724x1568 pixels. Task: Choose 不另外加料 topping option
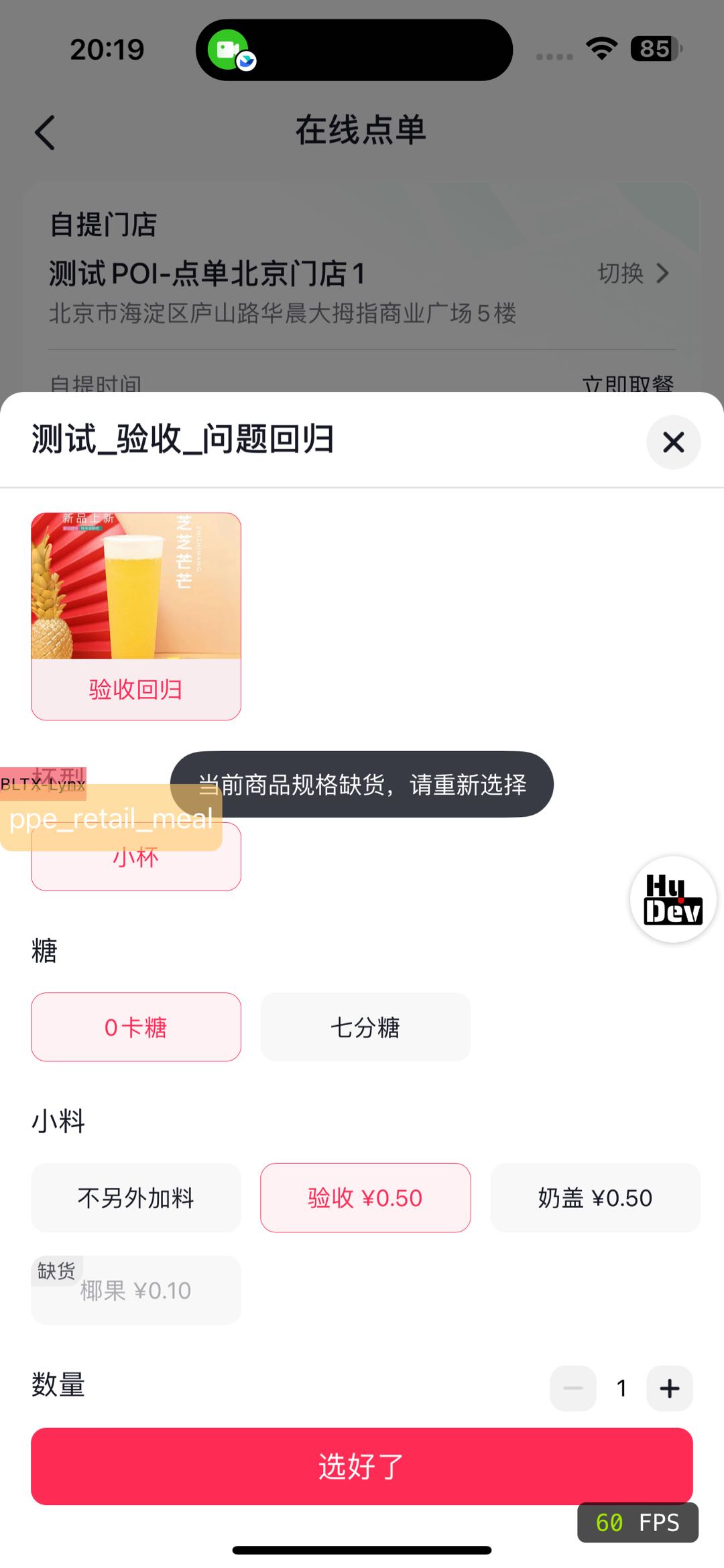coord(136,1197)
